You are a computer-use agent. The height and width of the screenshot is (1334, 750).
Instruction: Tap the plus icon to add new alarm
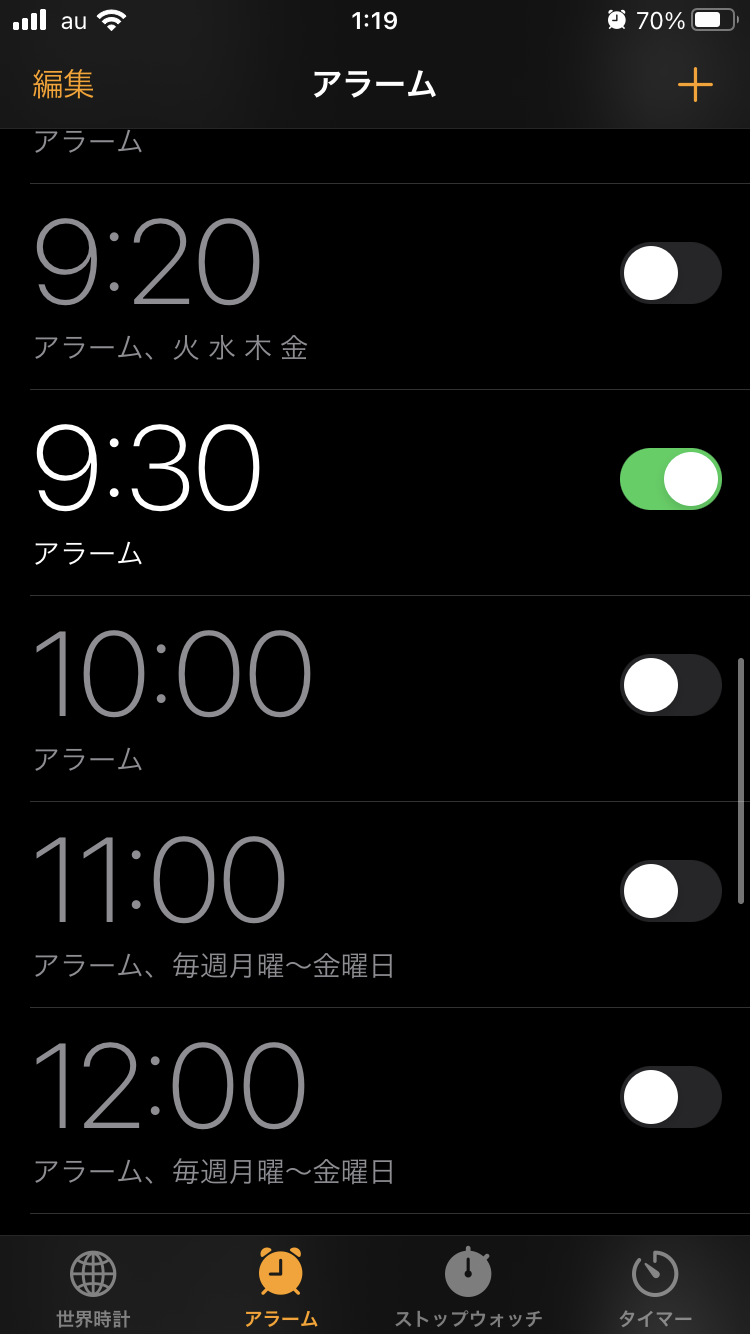(x=694, y=85)
